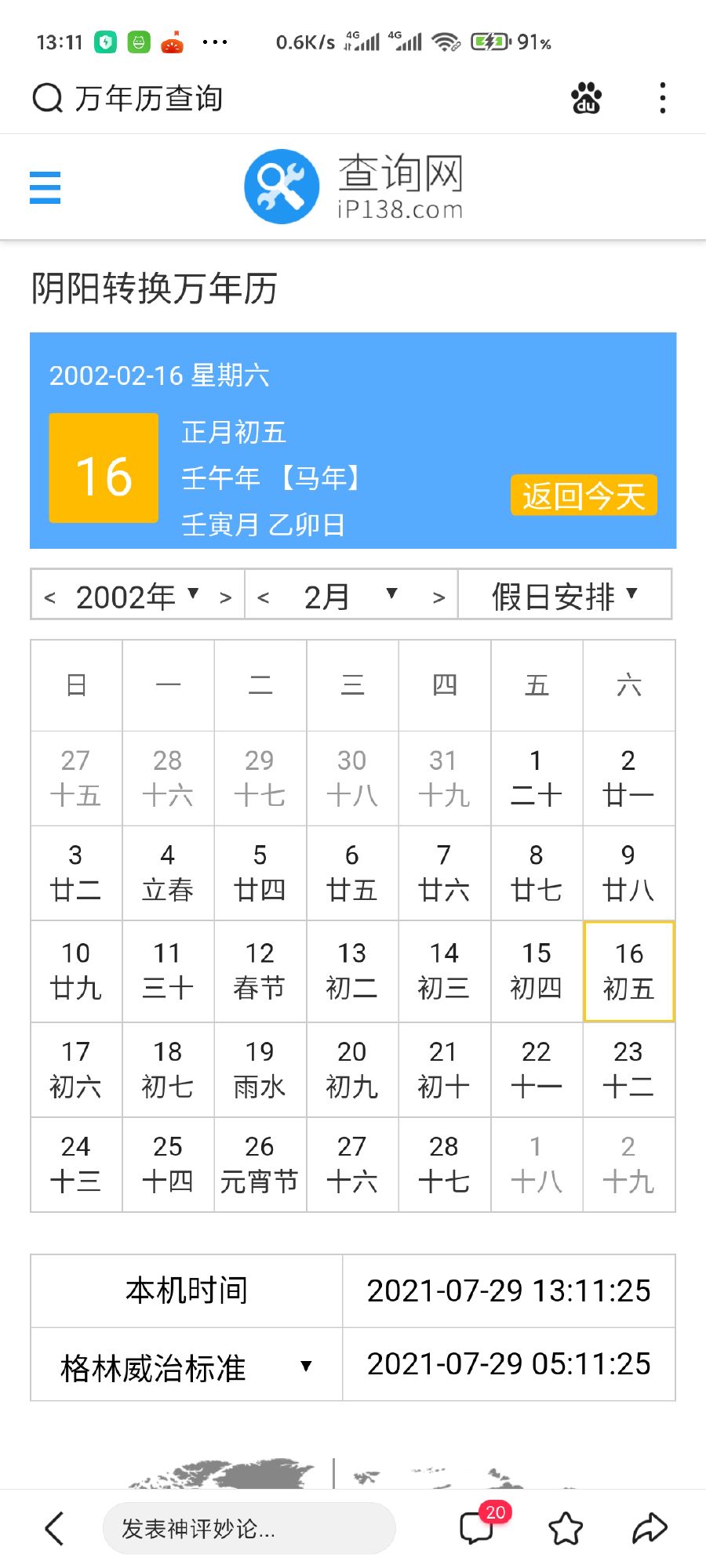Bookmark this page with the star
706x1568 pixels.
pyautogui.click(x=566, y=1528)
